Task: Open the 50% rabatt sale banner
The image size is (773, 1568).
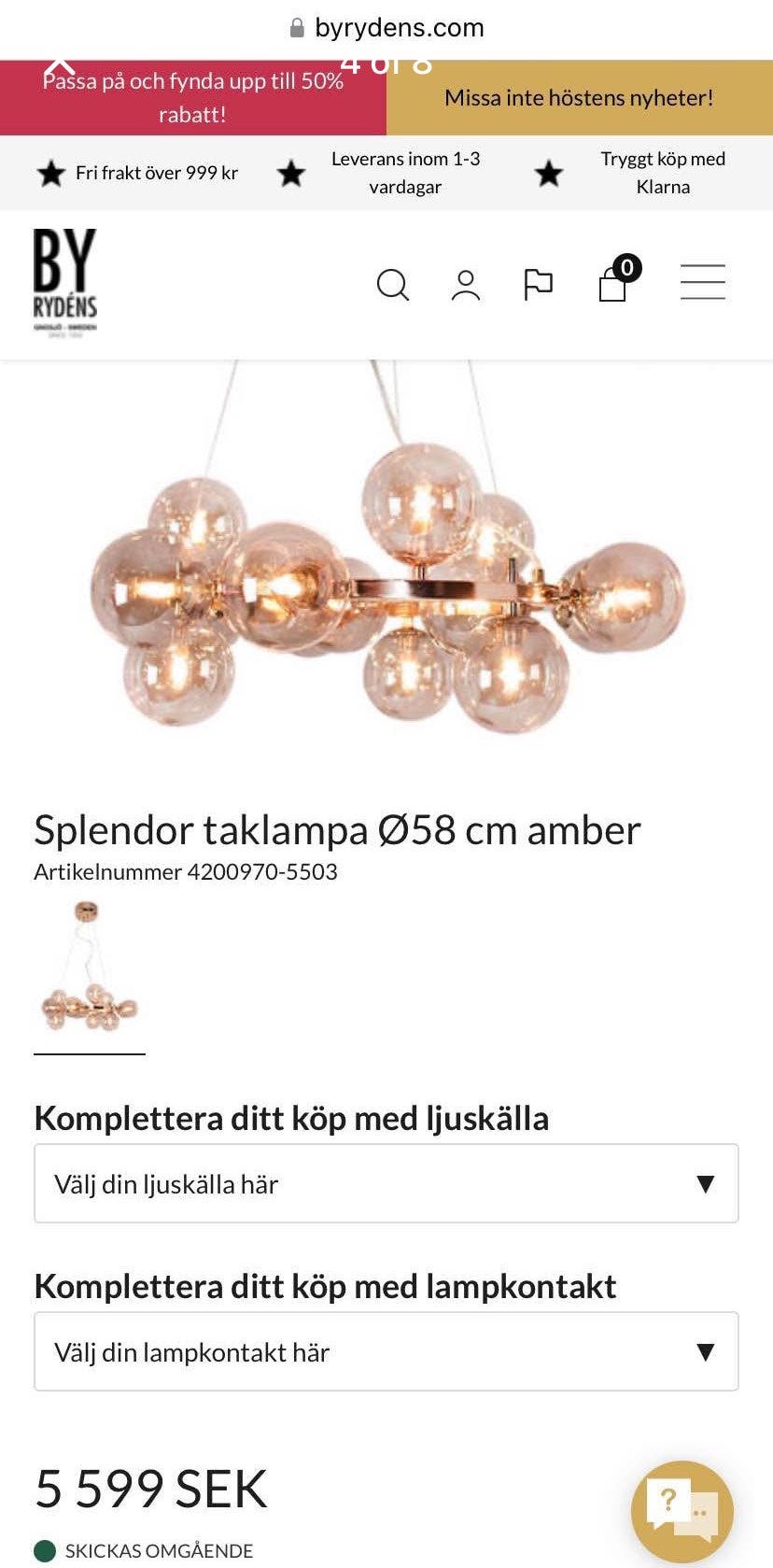Action: pyautogui.click(x=193, y=97)
